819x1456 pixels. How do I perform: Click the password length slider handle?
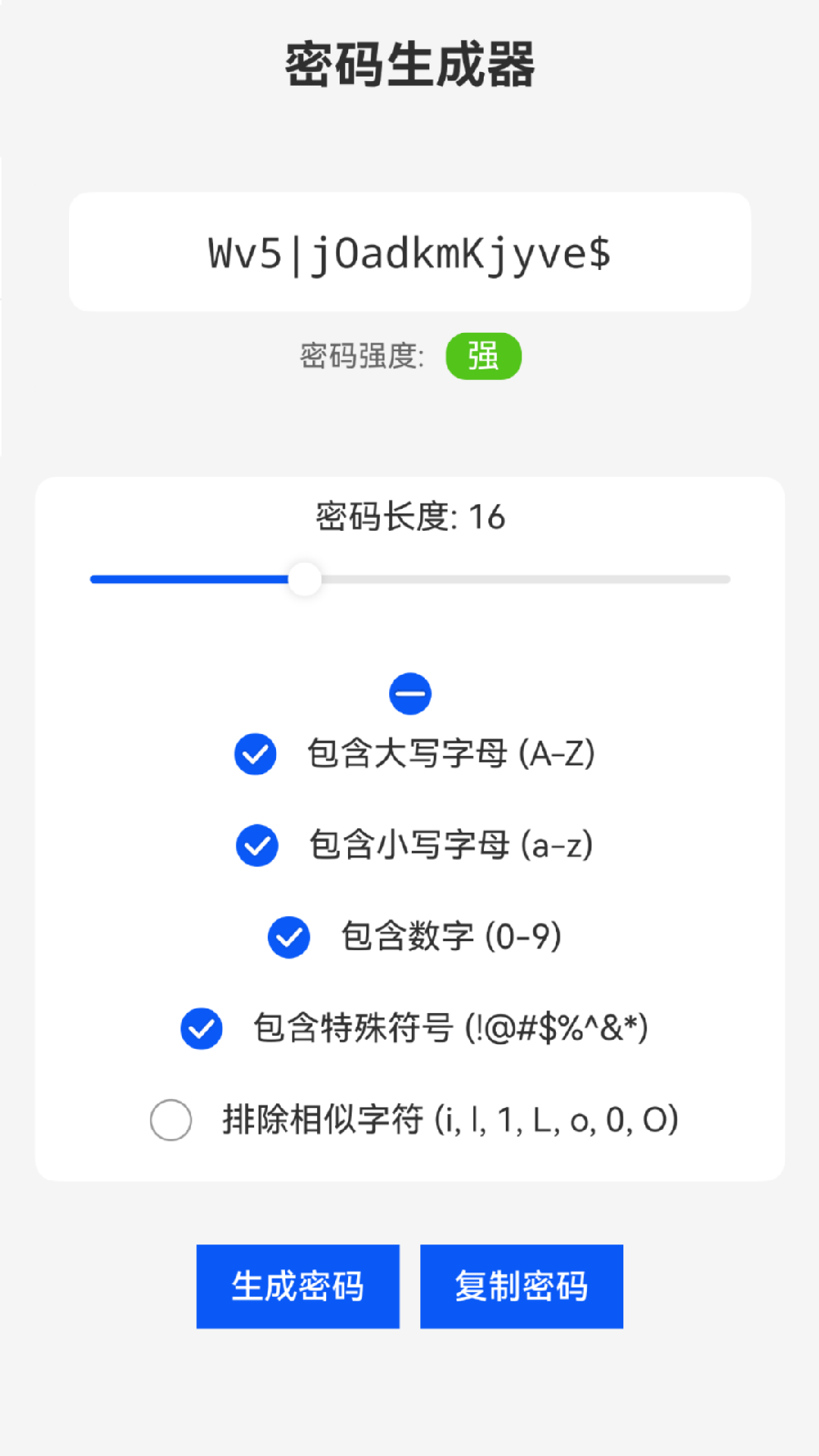click(306, 579)
